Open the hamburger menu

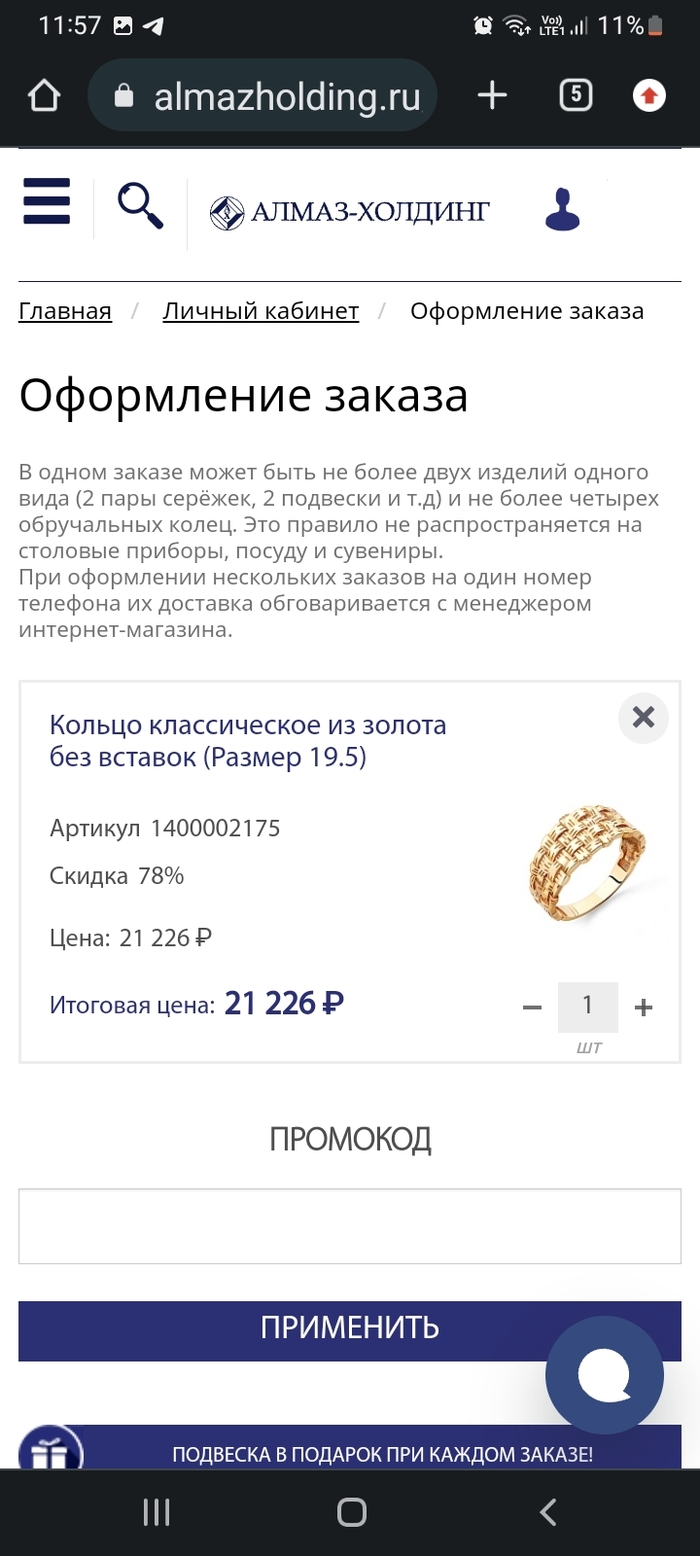click(46, 201)
